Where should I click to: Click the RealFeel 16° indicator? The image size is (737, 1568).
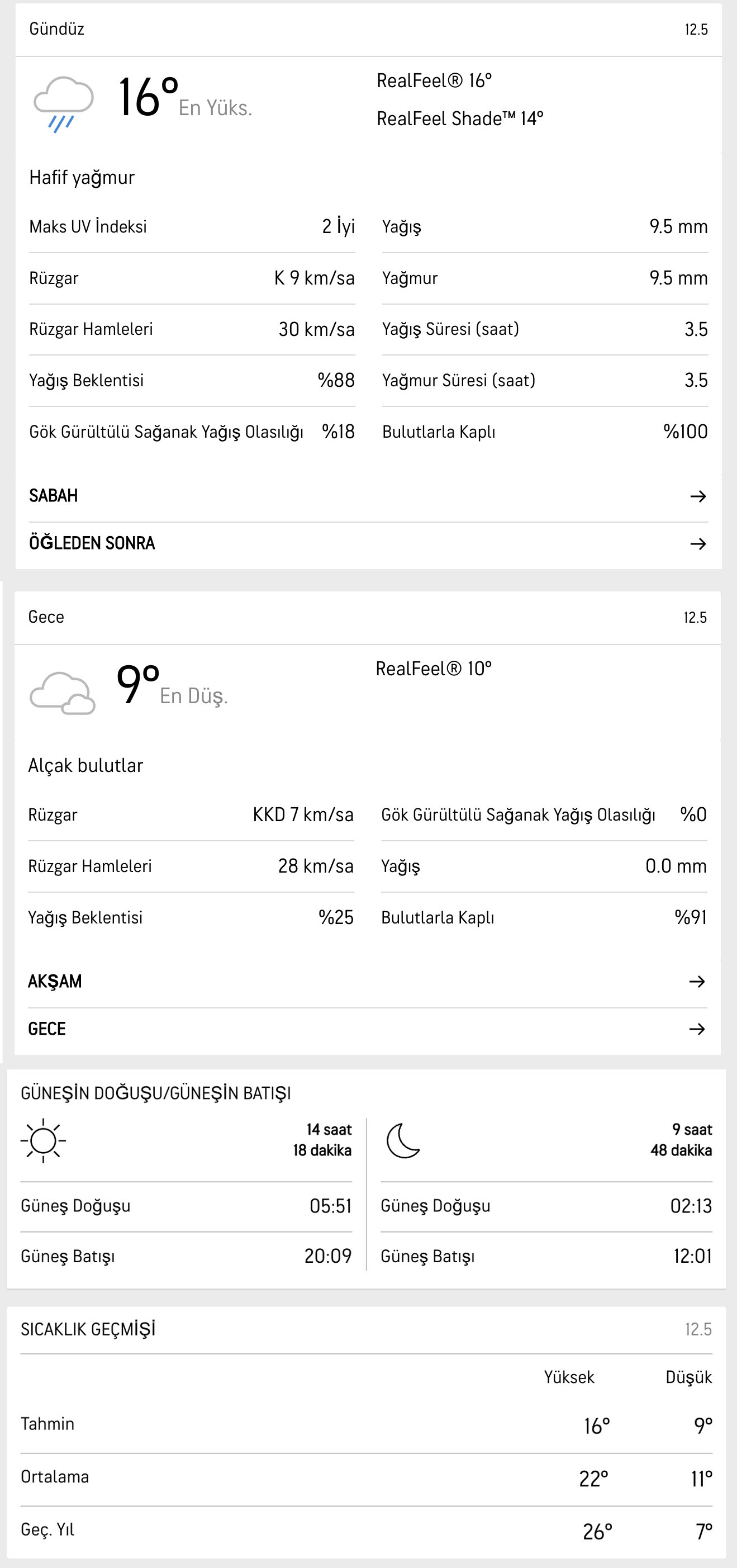click(433, 80)
